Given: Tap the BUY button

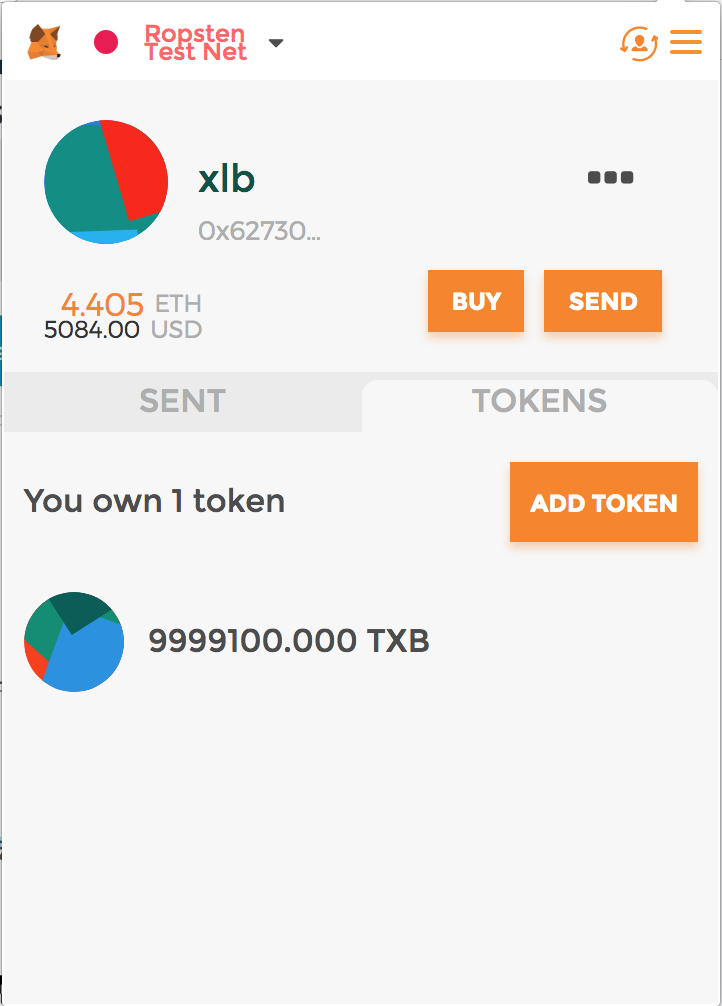Looking at the screenshot, I should click(476, 301).
